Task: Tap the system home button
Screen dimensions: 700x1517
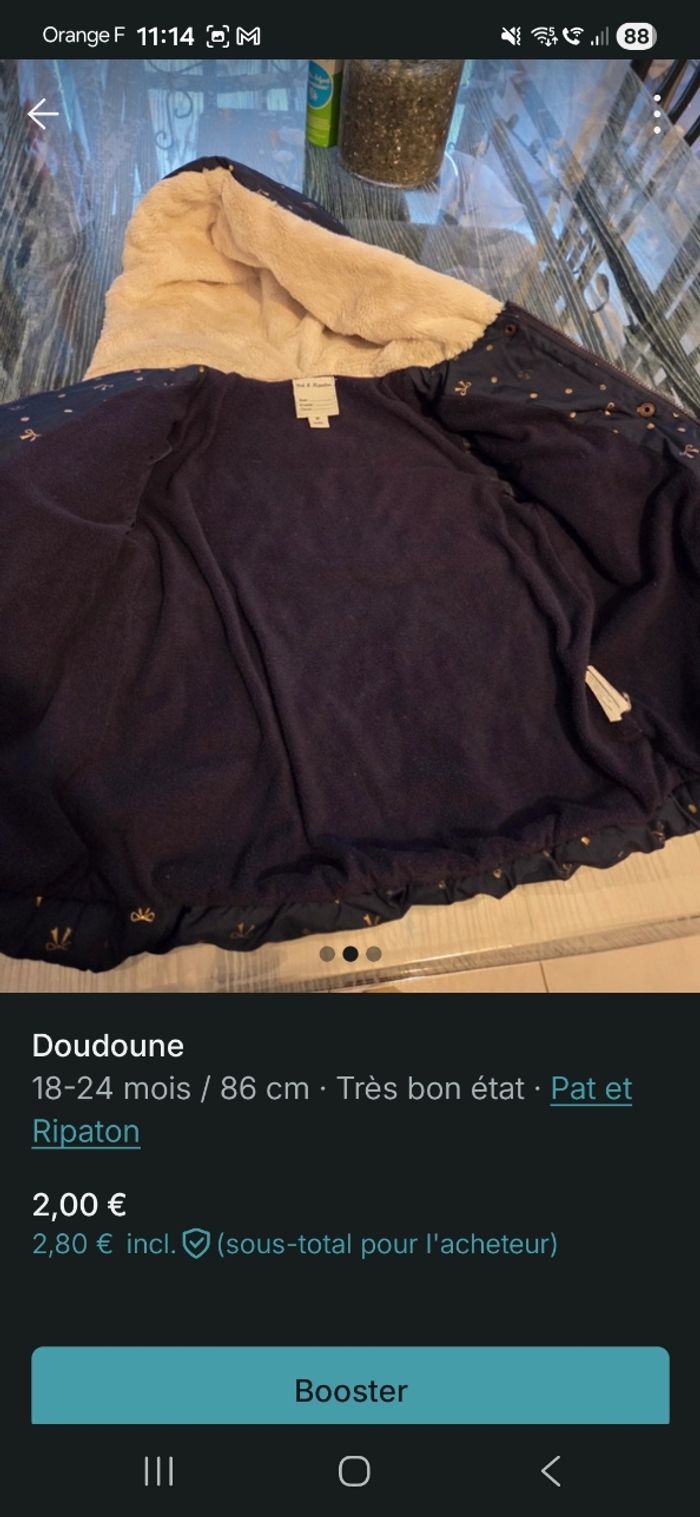Action: [x=354, y=1471]
